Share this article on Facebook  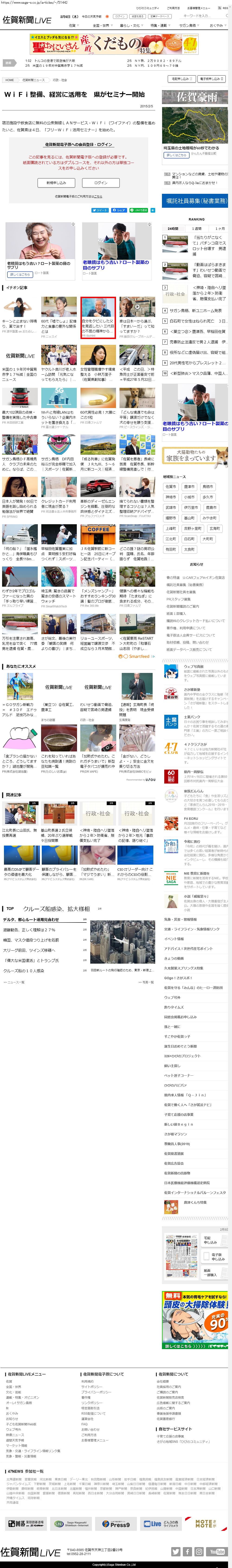pos(119,210)
